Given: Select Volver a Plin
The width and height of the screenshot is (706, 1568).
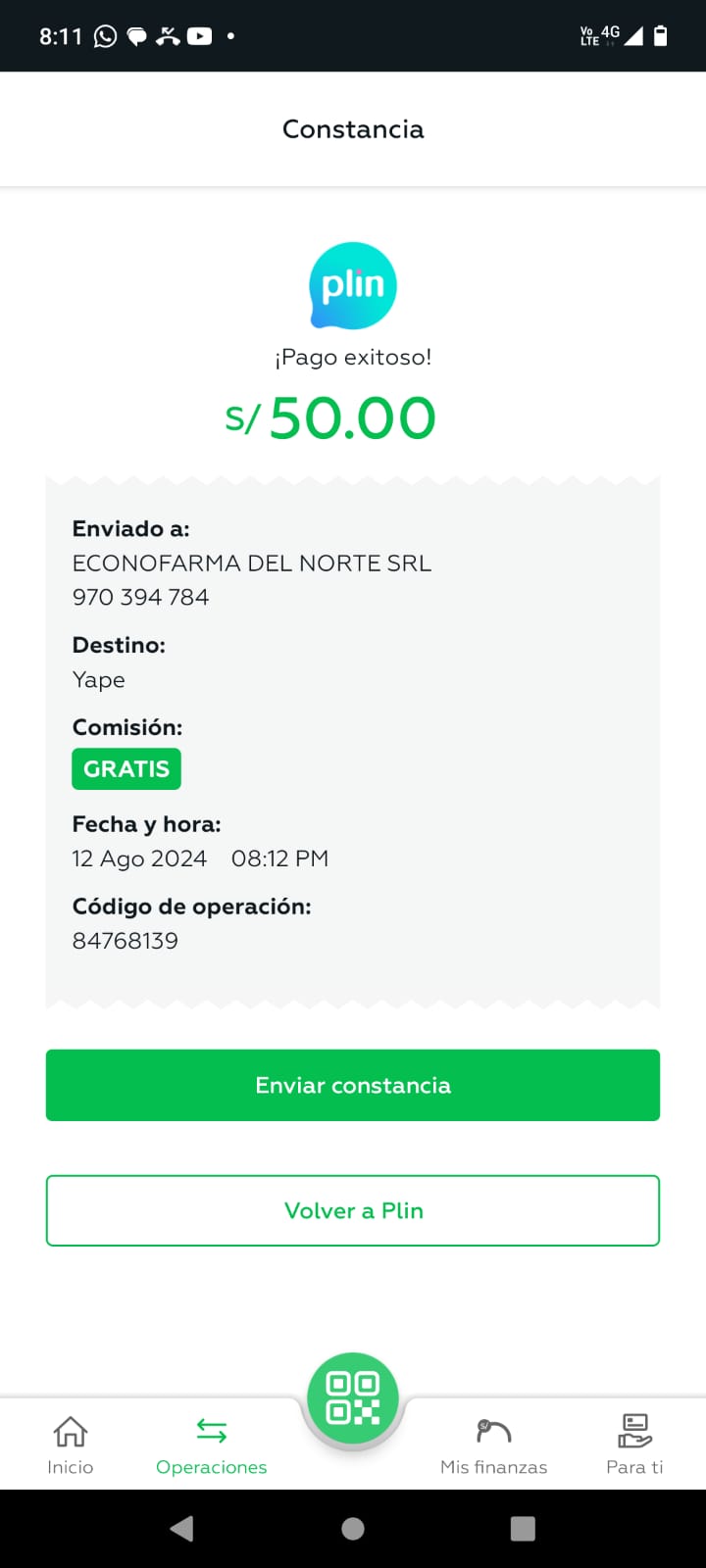Looking at the screenshot, I should (x=353, y=1210).
